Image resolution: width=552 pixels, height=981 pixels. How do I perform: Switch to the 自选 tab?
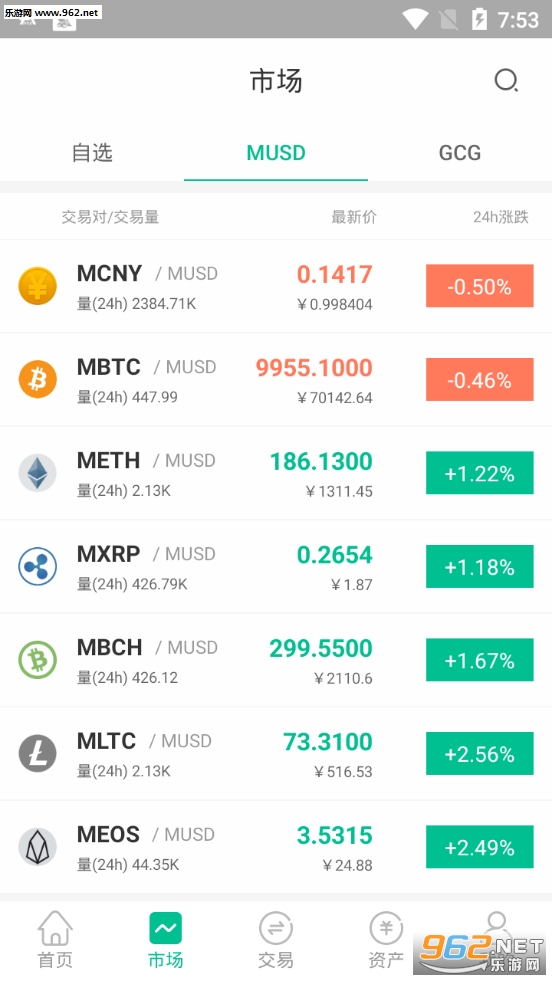pyautogui.click(x=92, y=153)
